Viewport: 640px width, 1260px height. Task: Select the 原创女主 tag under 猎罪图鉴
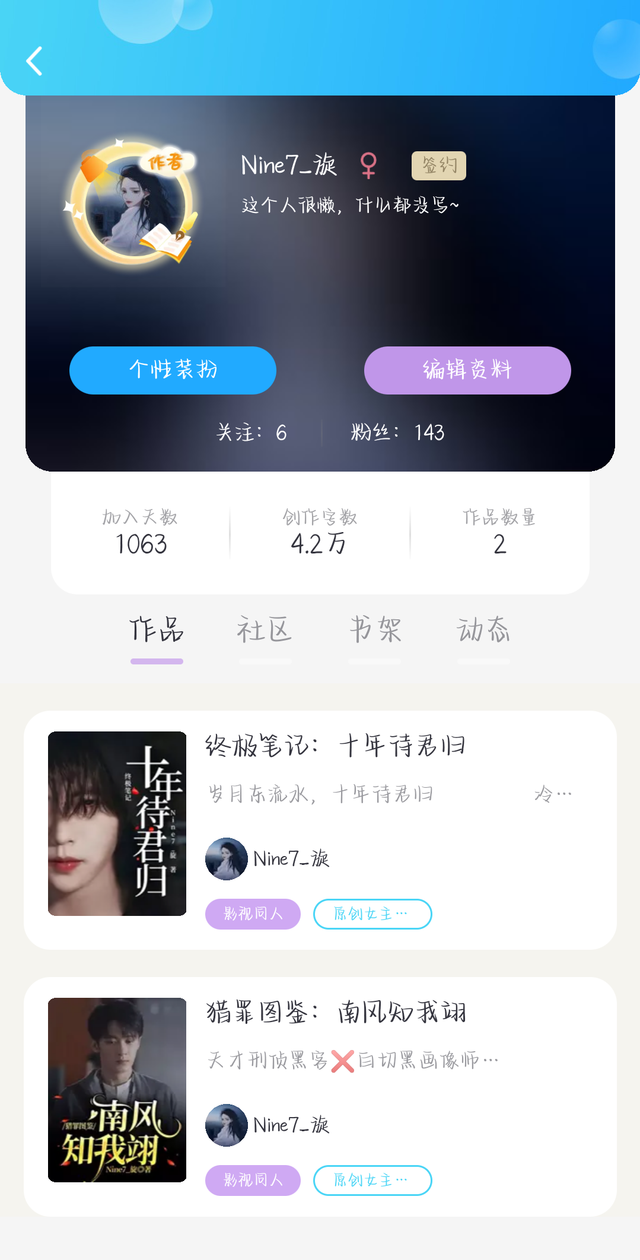[x=372, y=1180]
